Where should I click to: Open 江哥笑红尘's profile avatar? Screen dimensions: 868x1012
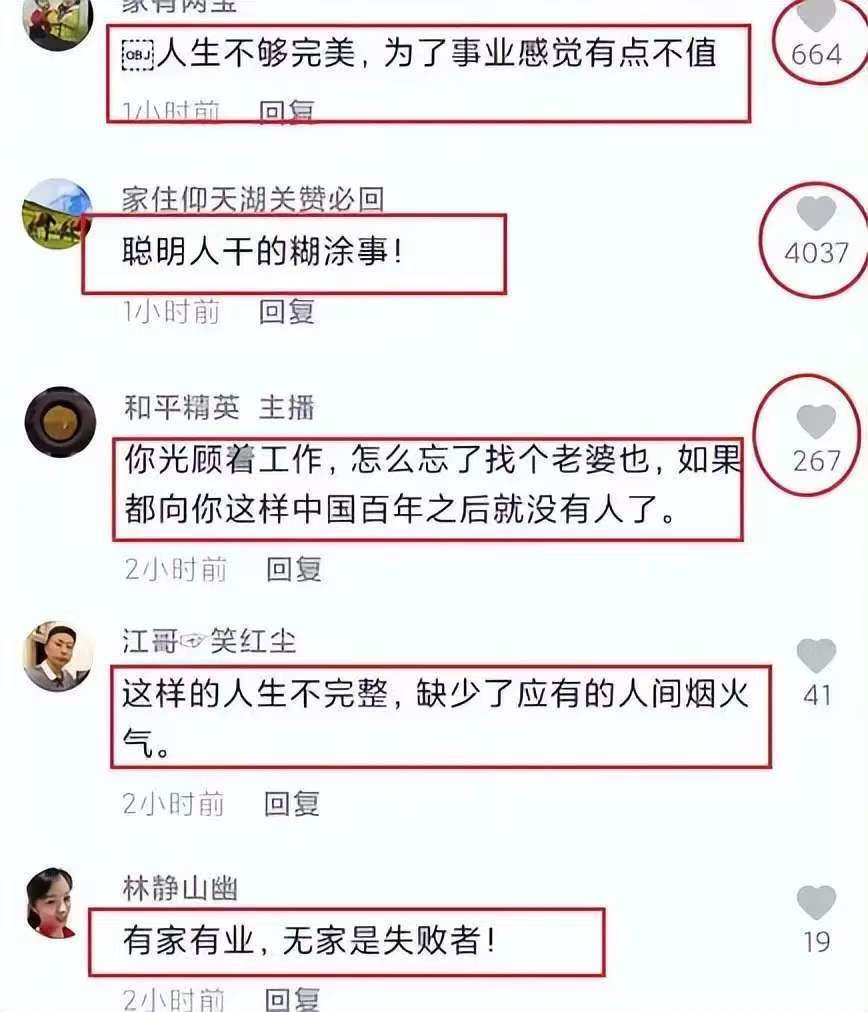58,656
